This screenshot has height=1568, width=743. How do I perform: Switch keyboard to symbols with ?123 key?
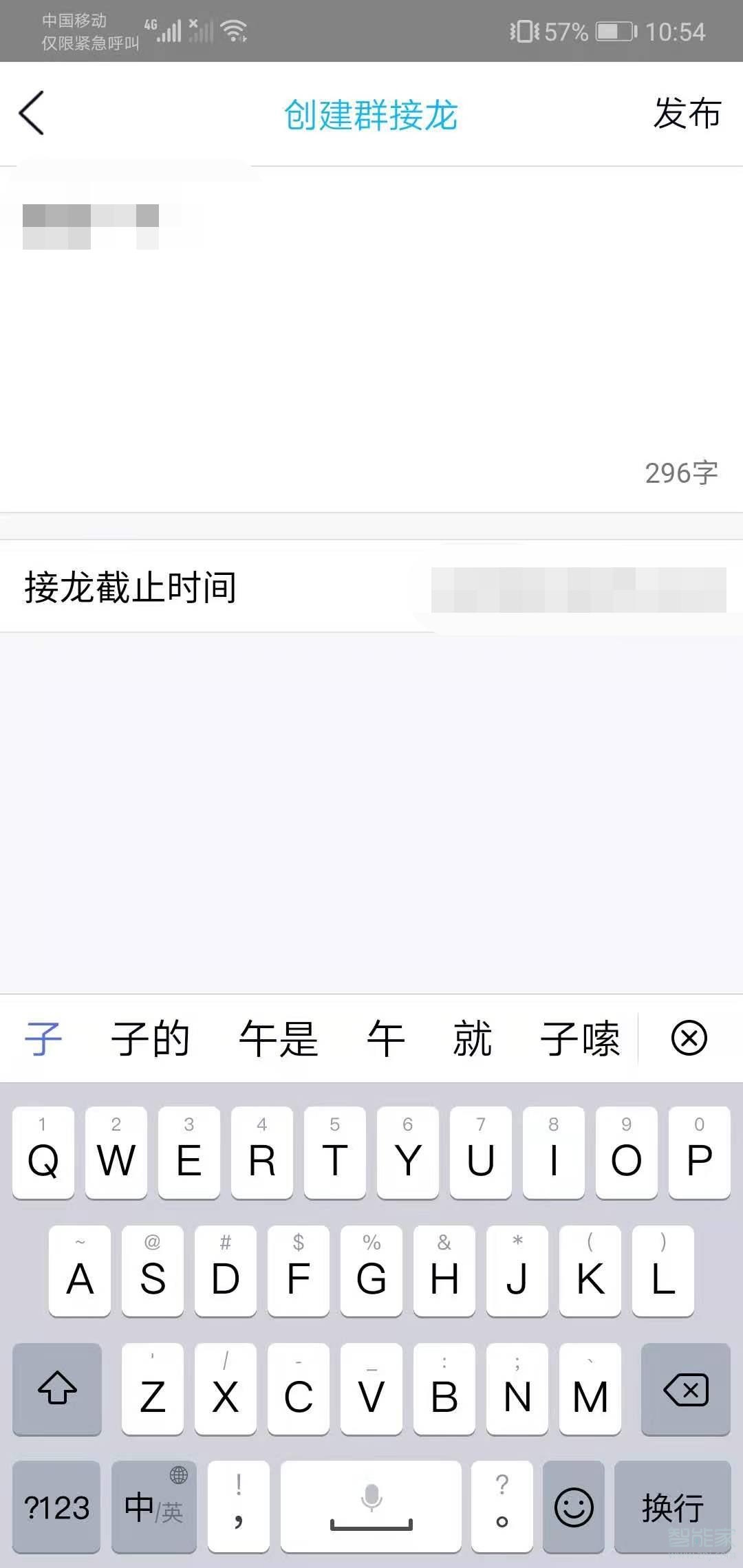pos(56,1510)
